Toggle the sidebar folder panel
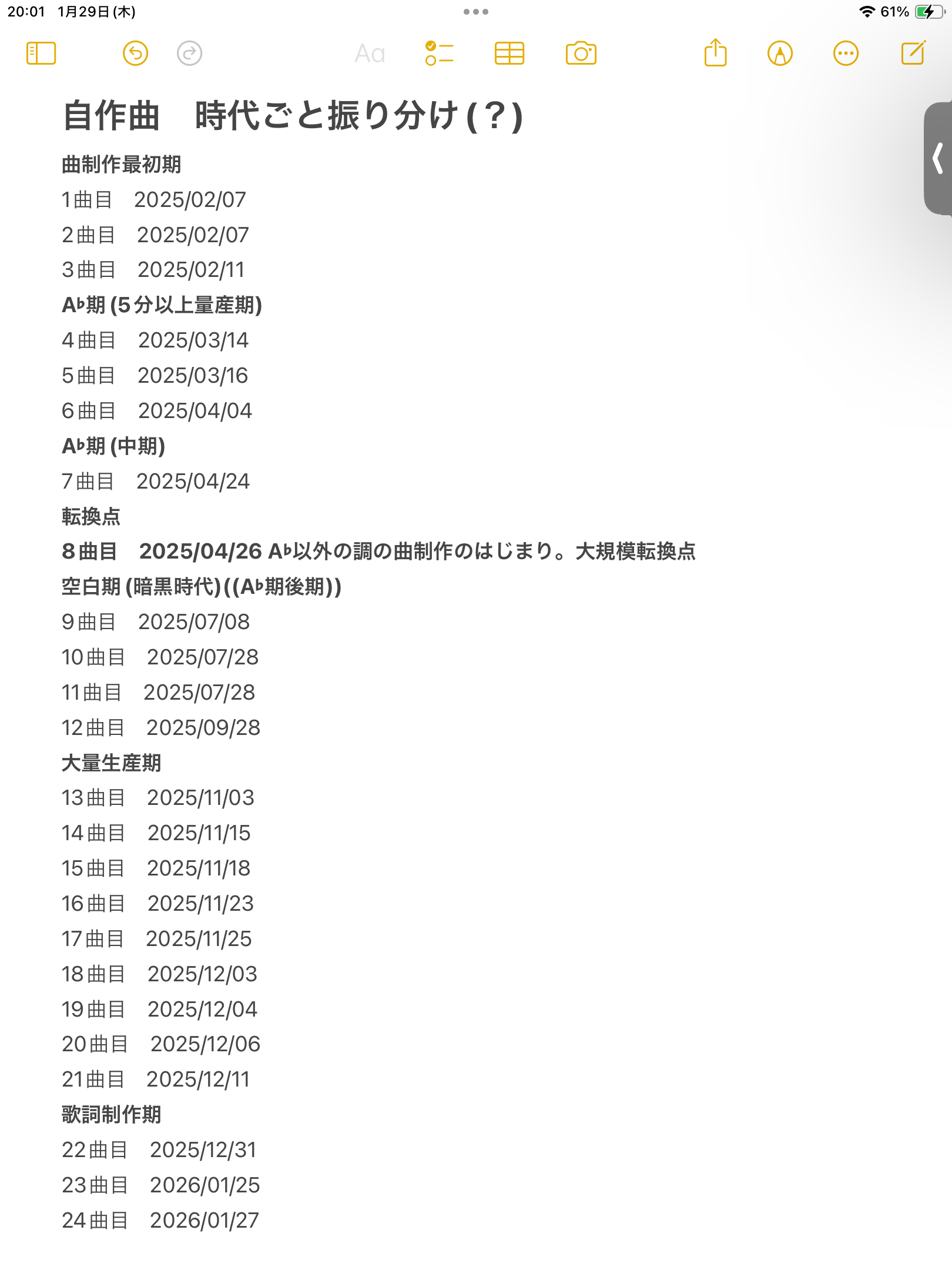This screenshot has height=1270, width=952. pos(41,54)
